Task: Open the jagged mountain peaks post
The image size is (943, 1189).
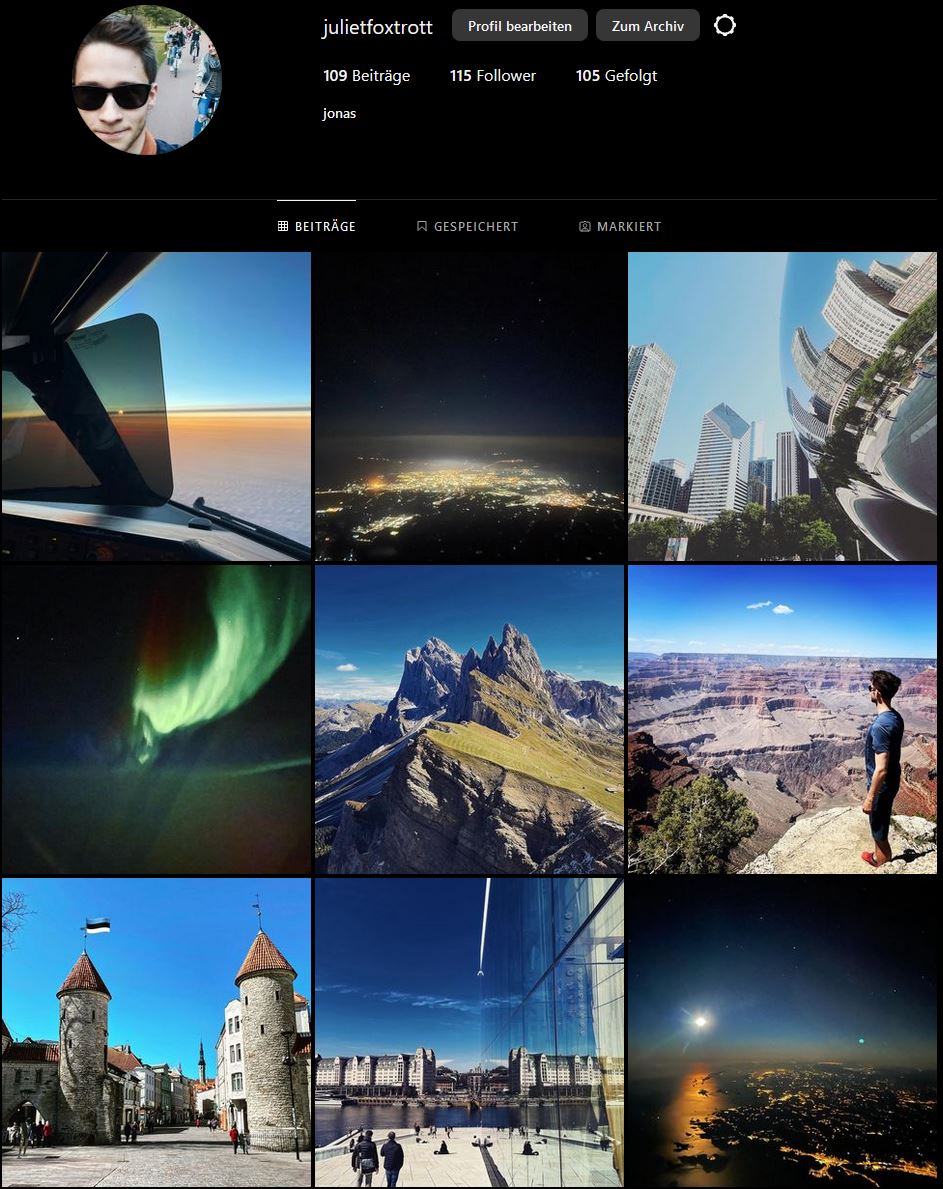Action: coord(469,719)
